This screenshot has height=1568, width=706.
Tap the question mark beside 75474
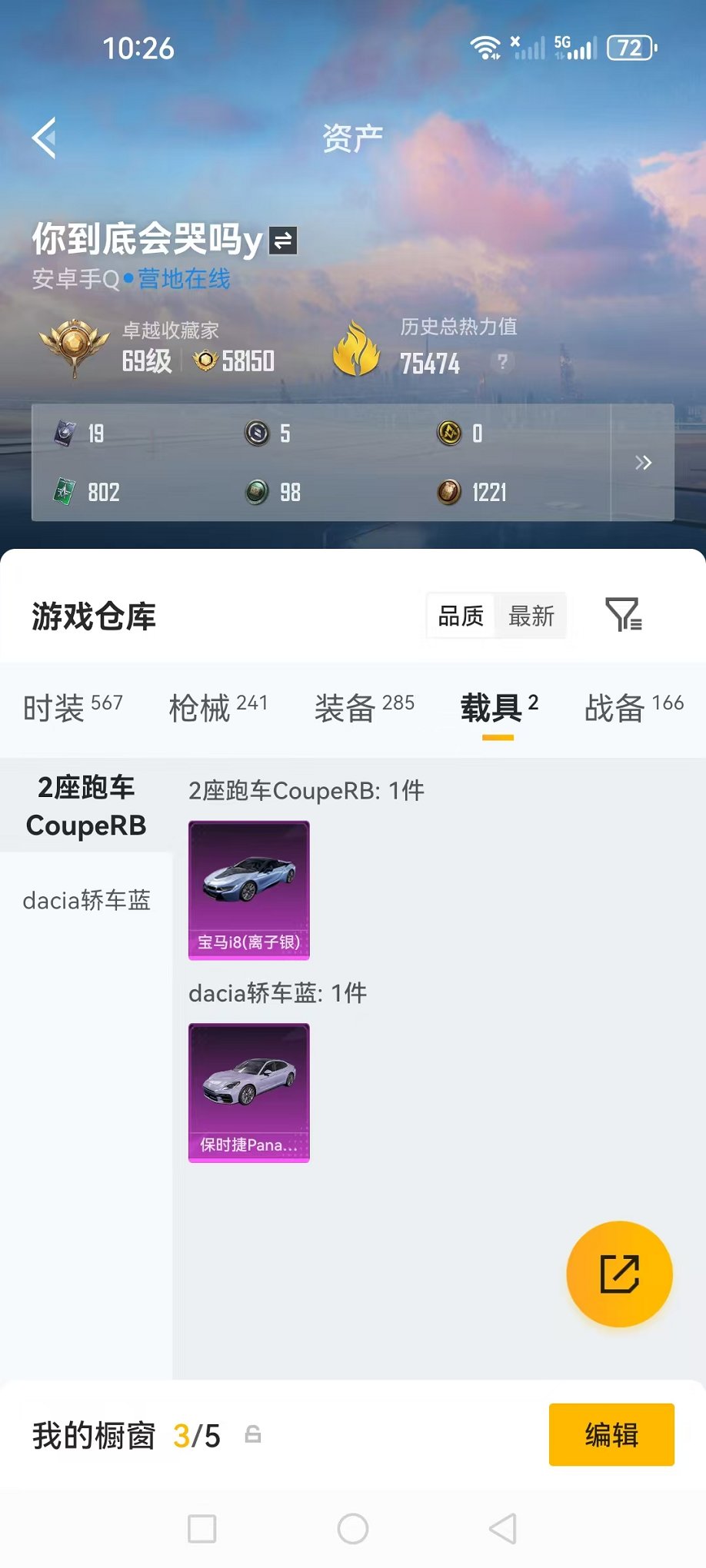click(x=502, y=363)
